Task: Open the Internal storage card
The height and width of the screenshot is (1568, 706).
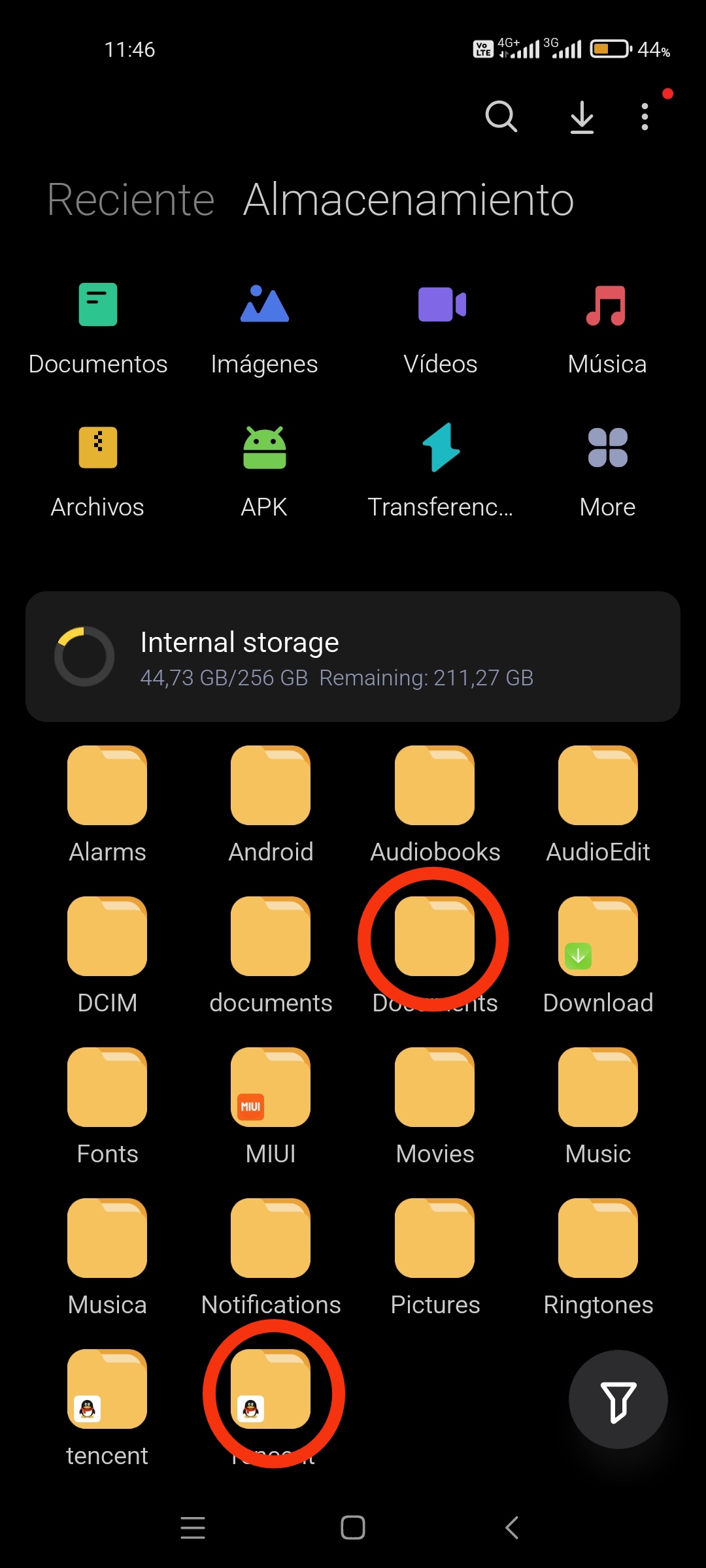Action: (x=353, y=657)
